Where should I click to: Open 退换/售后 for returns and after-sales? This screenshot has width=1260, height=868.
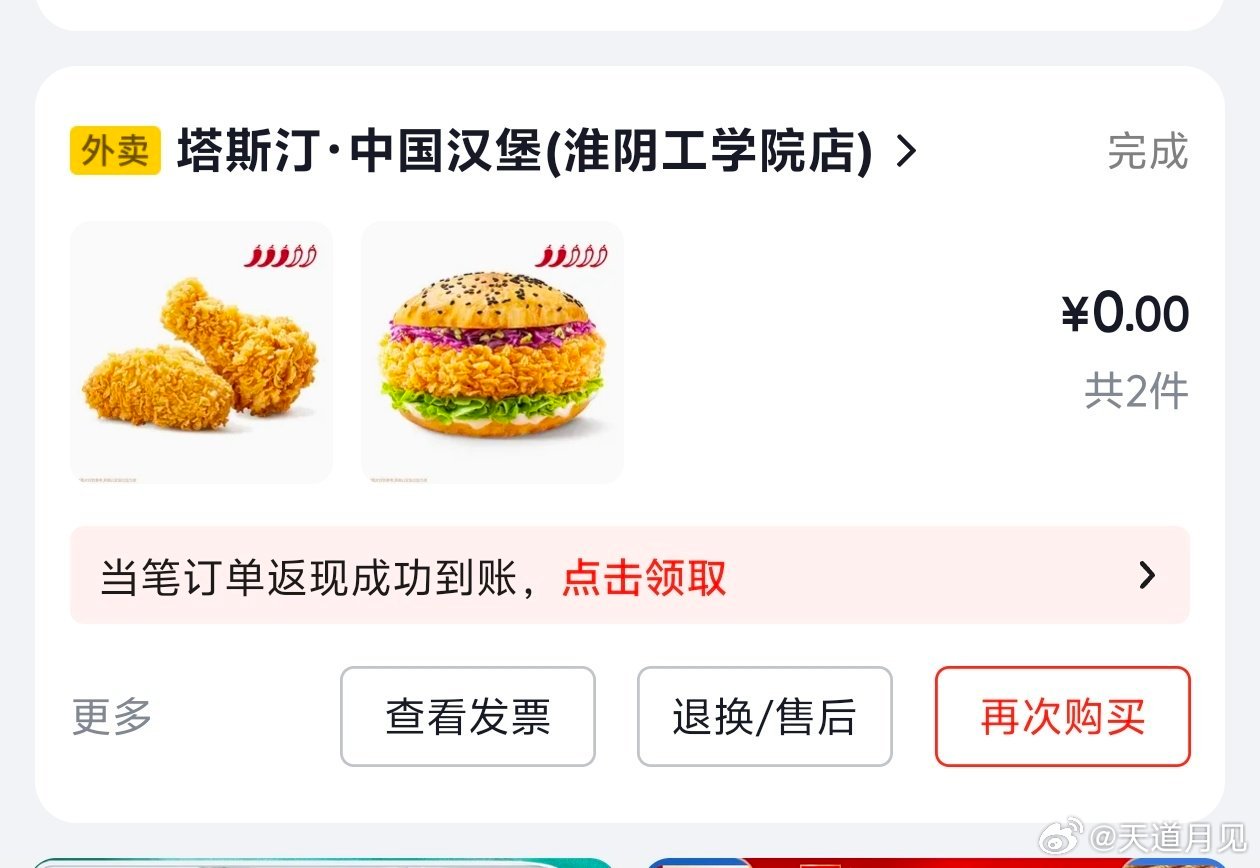click(764, 717)
